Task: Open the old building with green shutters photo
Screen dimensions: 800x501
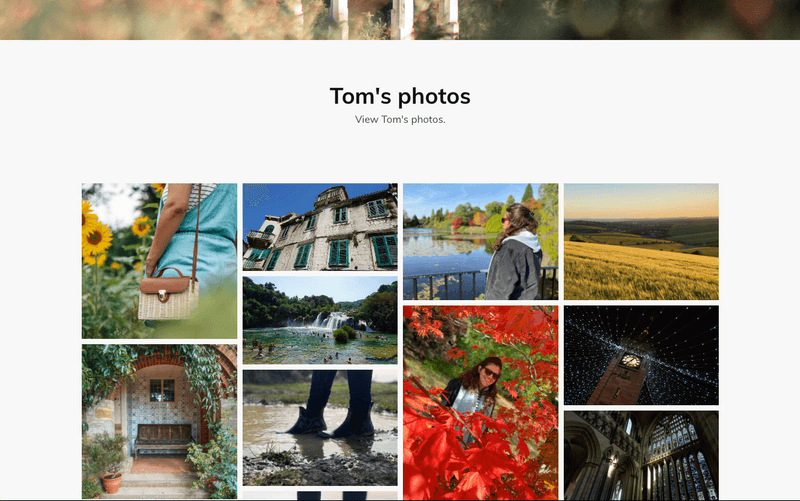Action: pos(320,227)
